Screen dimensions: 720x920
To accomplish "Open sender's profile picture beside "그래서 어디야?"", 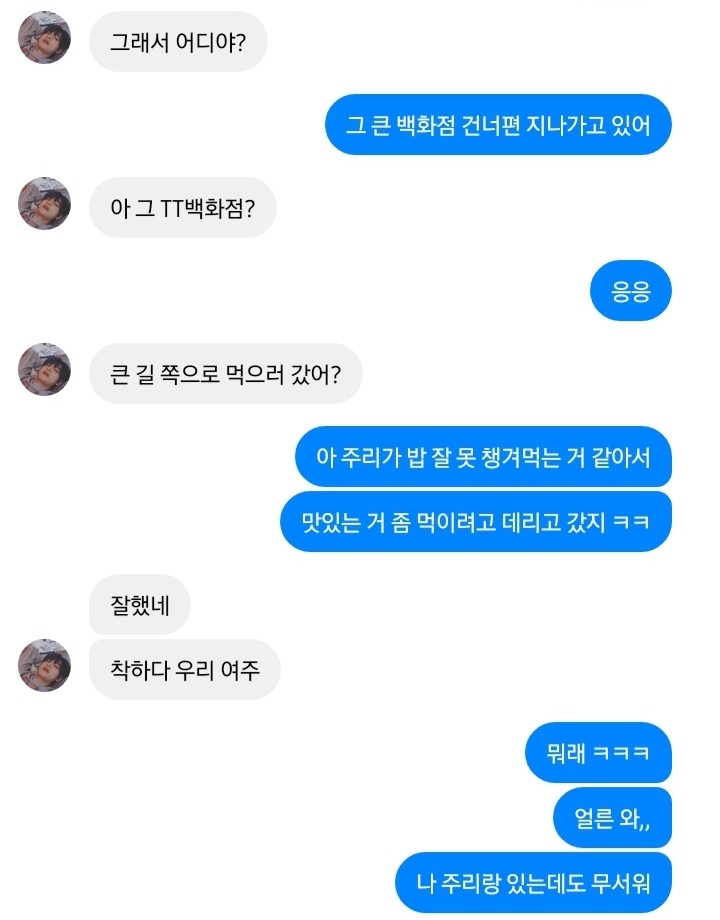I will click(x=44, y=39).
